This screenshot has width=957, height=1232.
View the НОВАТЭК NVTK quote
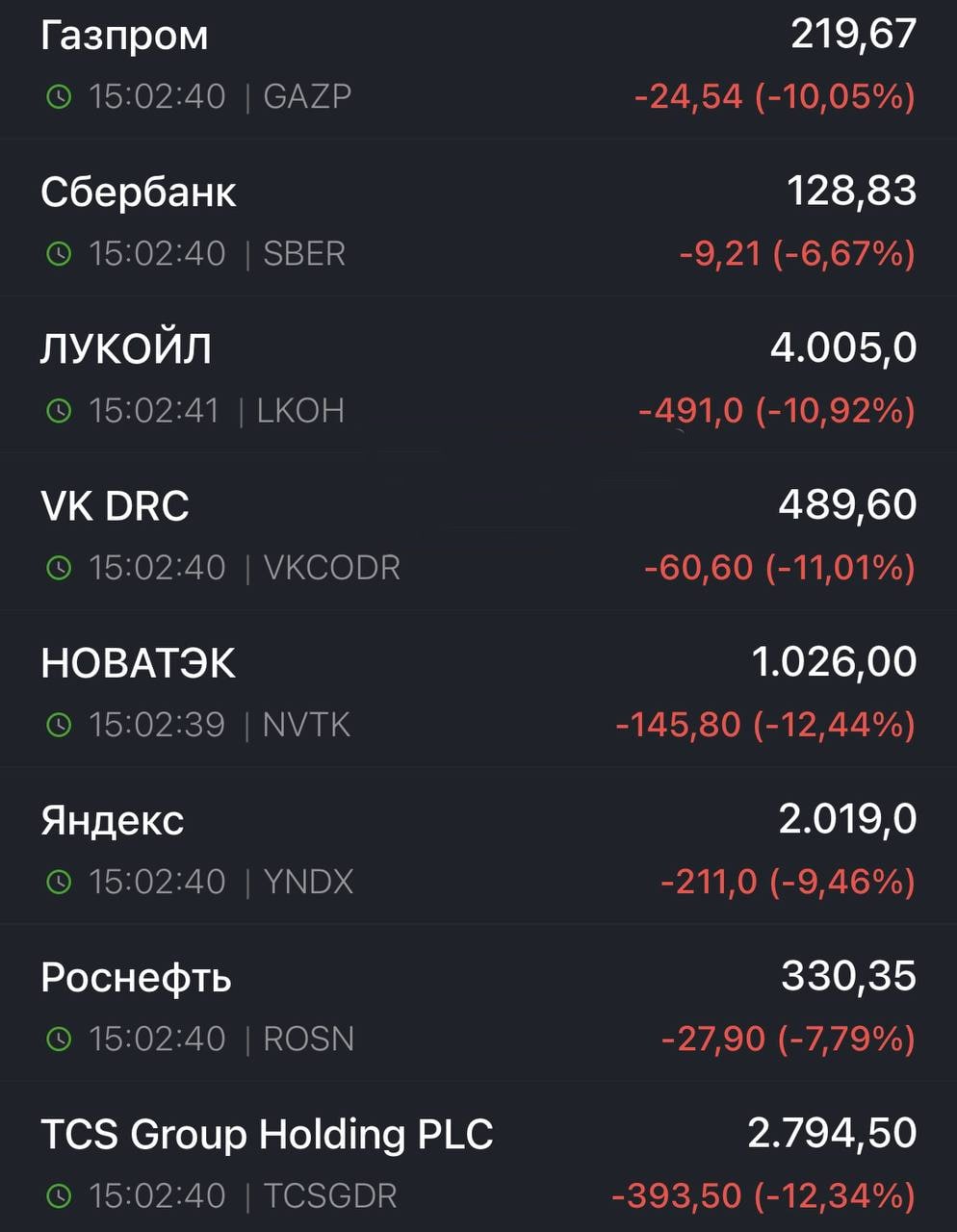click(478, 692)
